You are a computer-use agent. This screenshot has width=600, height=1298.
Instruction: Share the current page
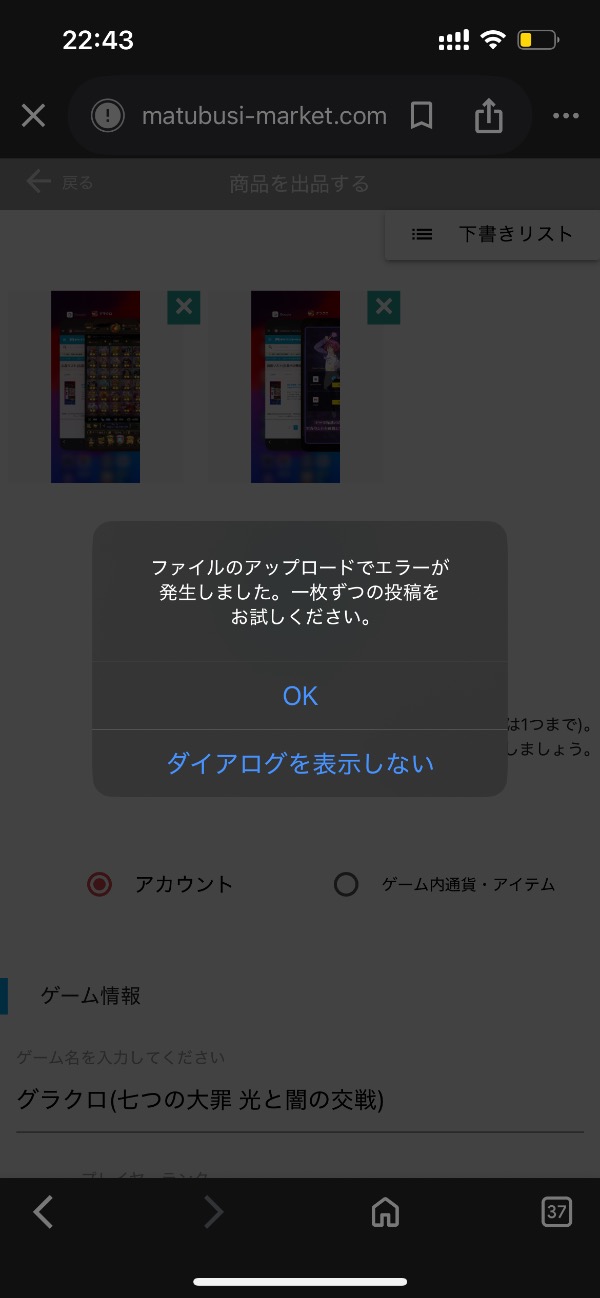tap(488, 116)
